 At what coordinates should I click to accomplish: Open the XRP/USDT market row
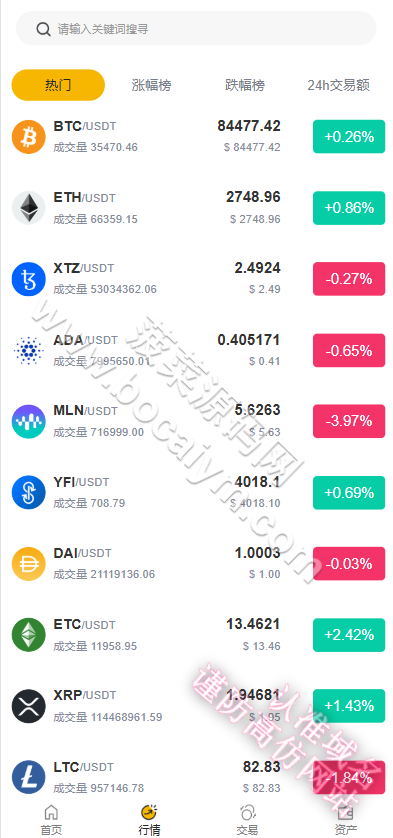pos(198,706)
